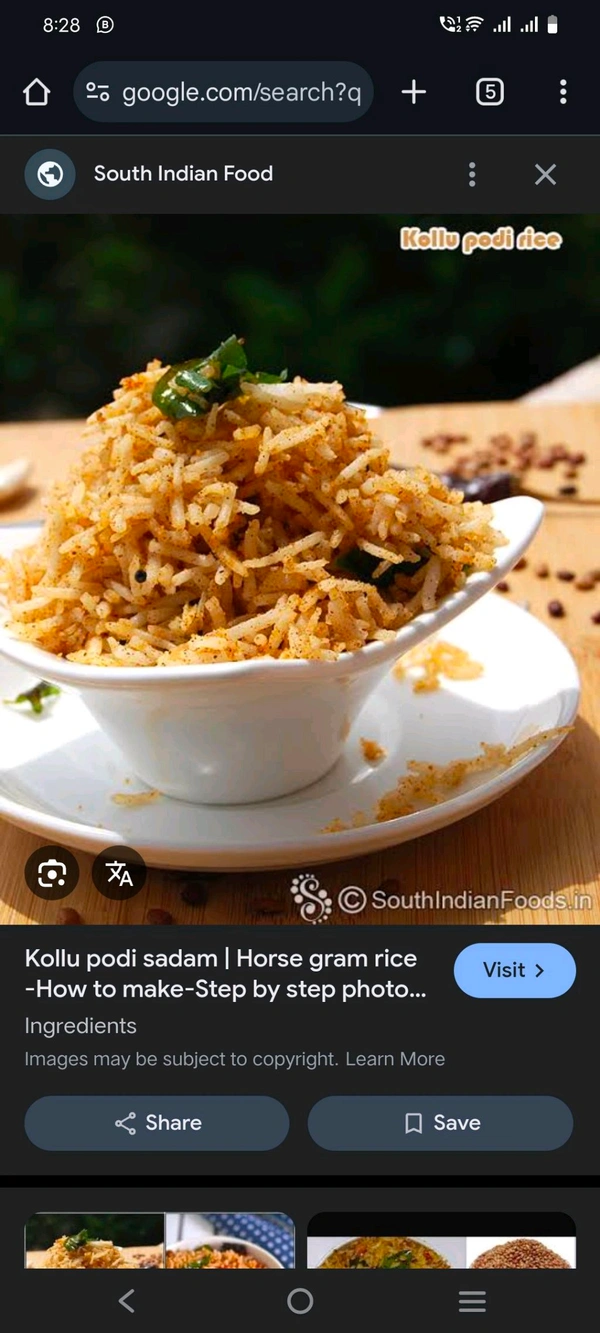
Task: Visit the Kollu podi sadam page
Action: point(514,970)
